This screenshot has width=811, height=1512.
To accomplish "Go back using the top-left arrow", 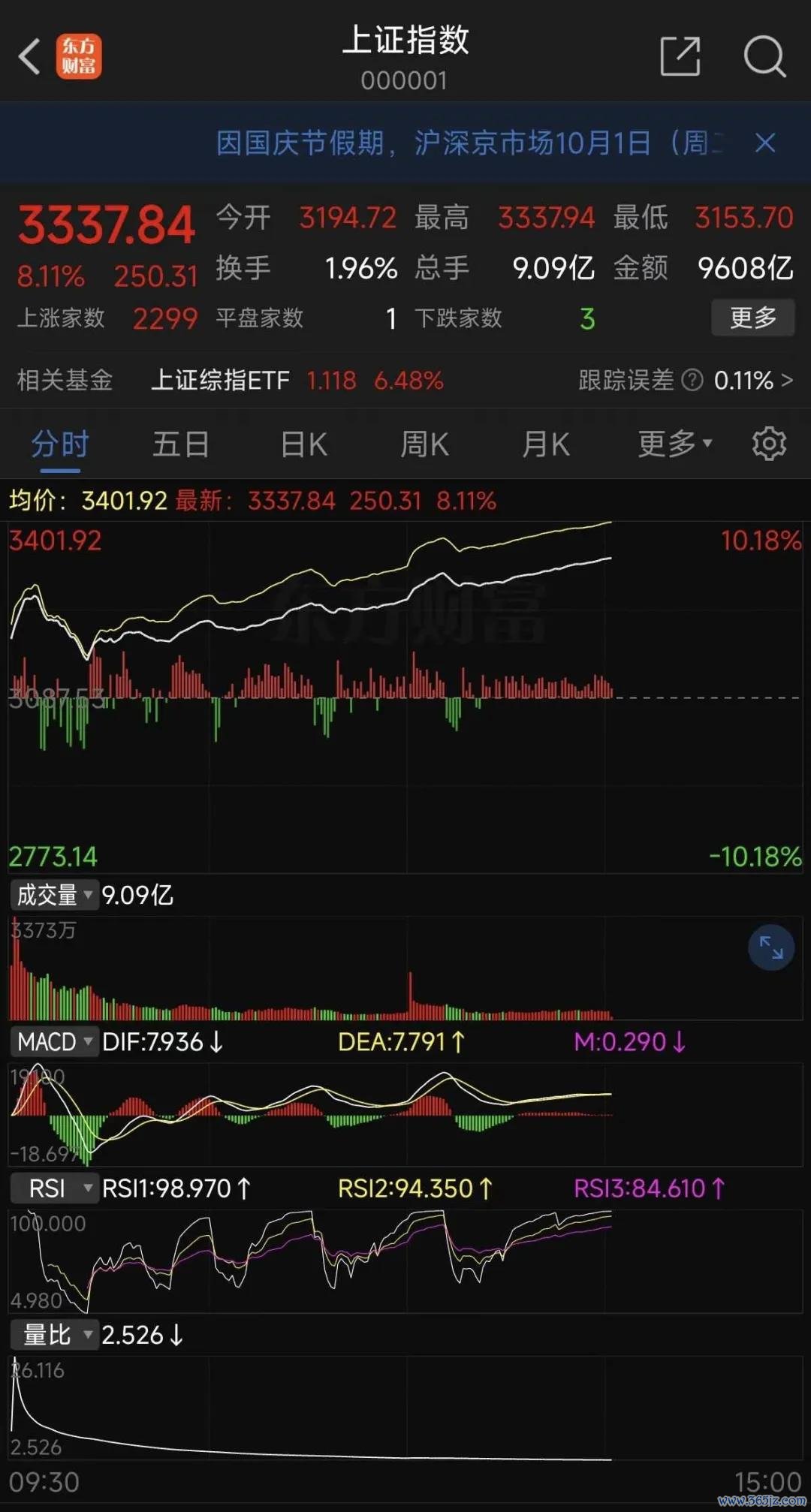I will (29, 57).
